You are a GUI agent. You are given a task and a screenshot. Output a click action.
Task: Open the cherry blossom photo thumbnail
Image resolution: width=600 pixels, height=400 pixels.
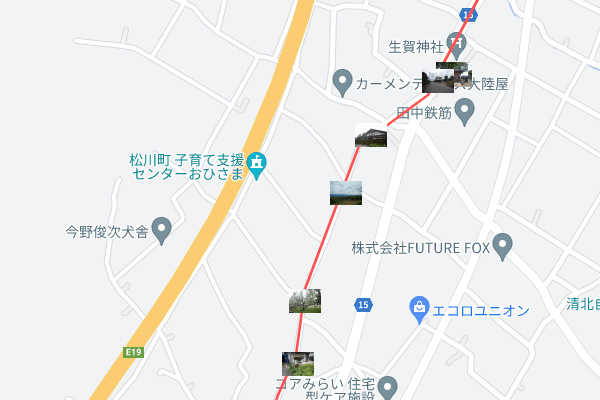tap(304, 301)
